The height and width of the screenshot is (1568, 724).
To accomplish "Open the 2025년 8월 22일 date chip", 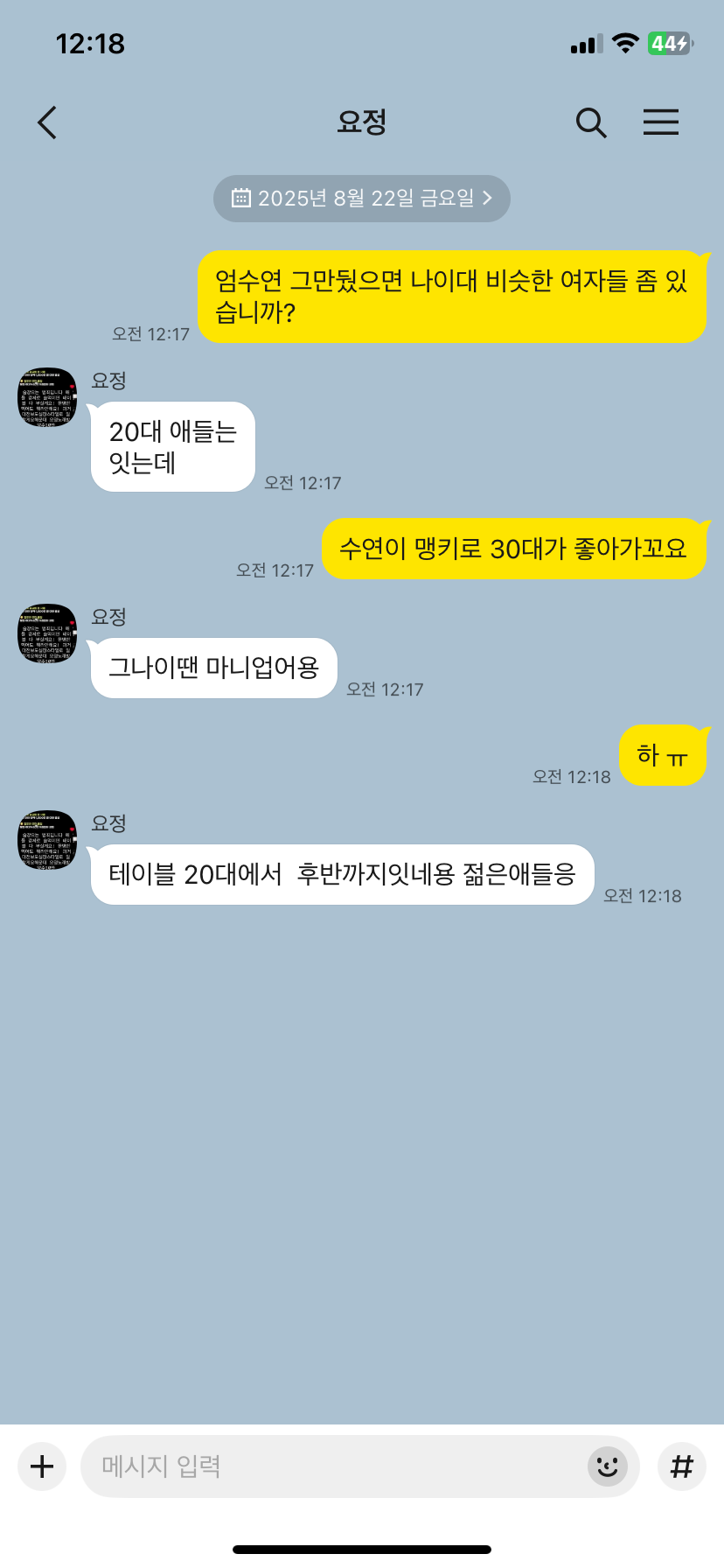I will (x=361, y=199).
